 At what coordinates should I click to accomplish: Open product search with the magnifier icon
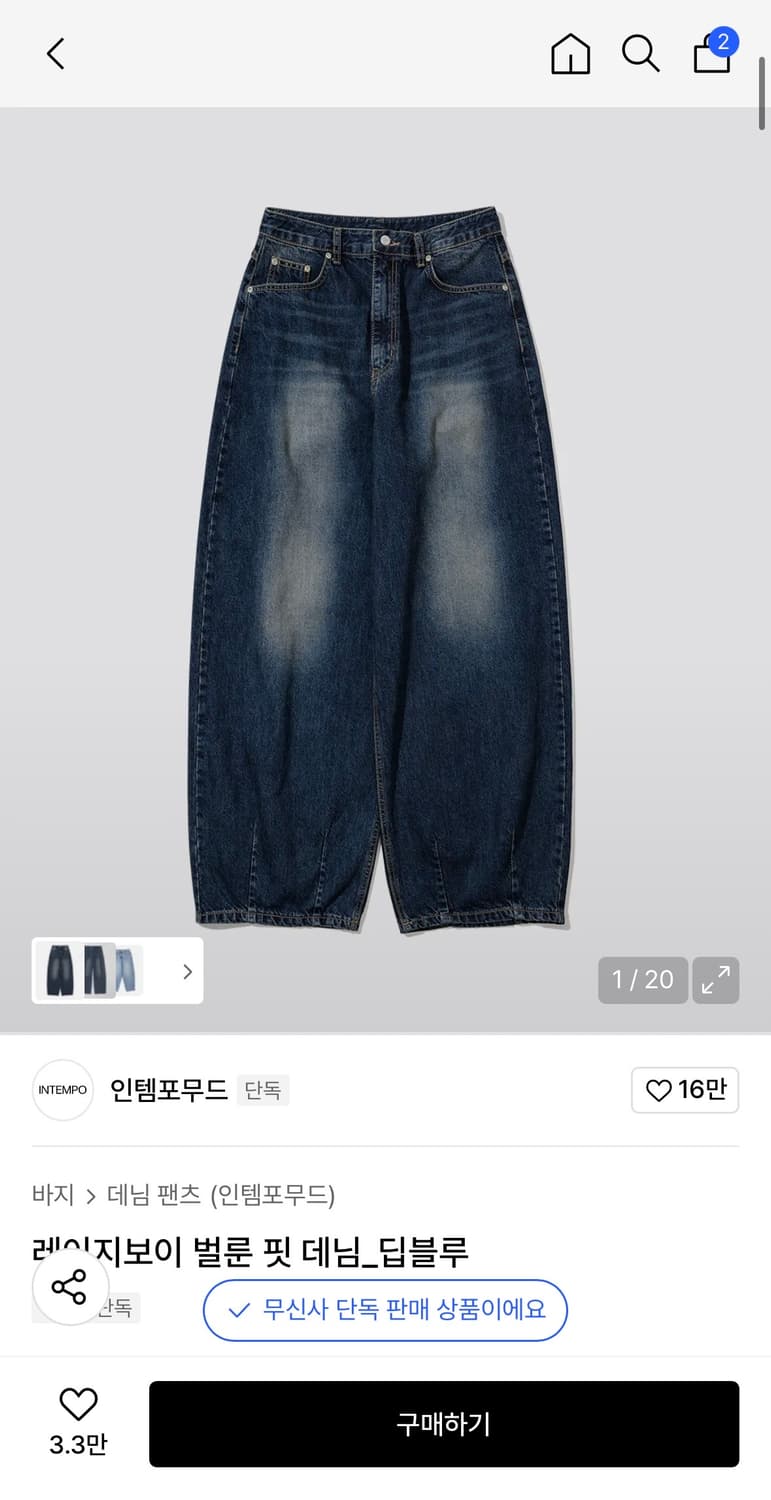[640, 55]
